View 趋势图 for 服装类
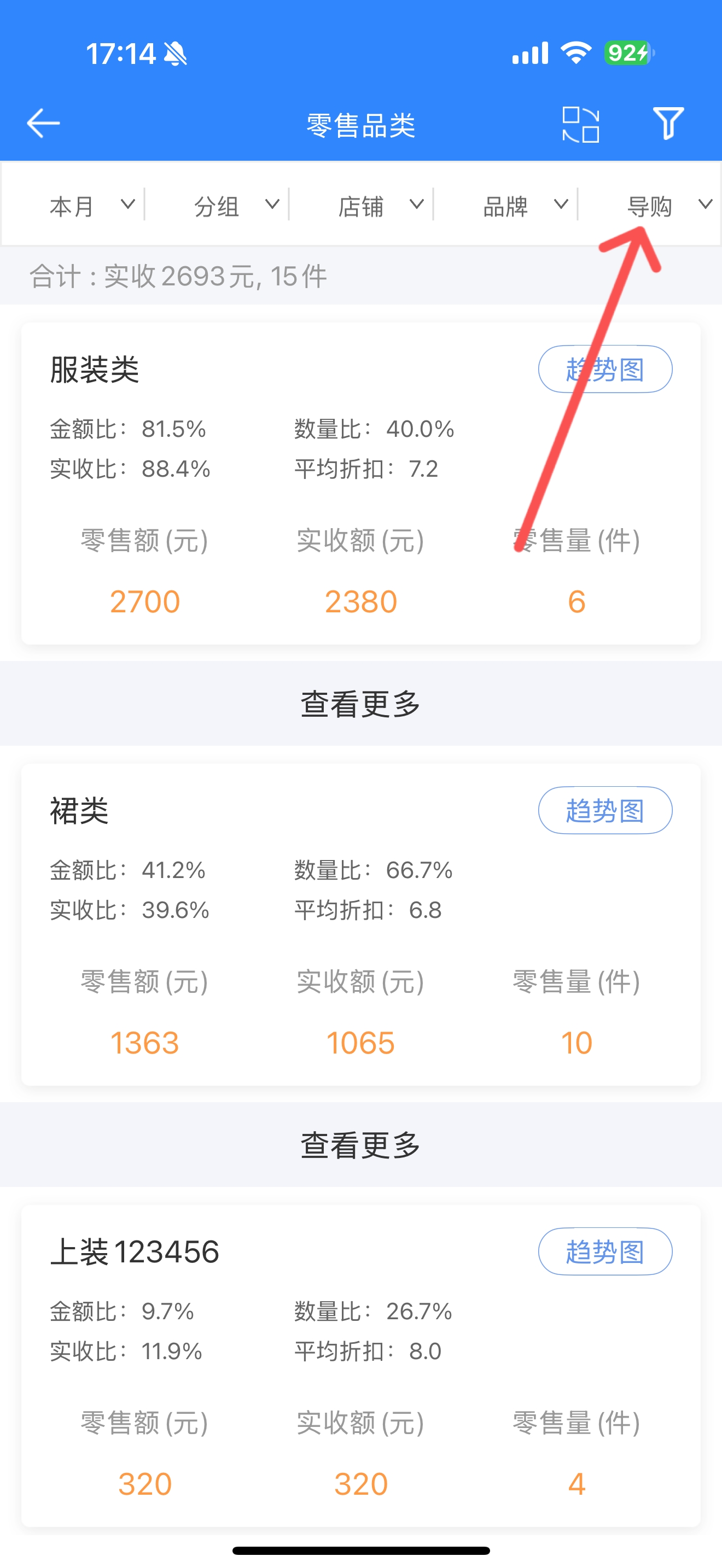Viewport: 722px width, 1568px height. [x=605, y=370]
